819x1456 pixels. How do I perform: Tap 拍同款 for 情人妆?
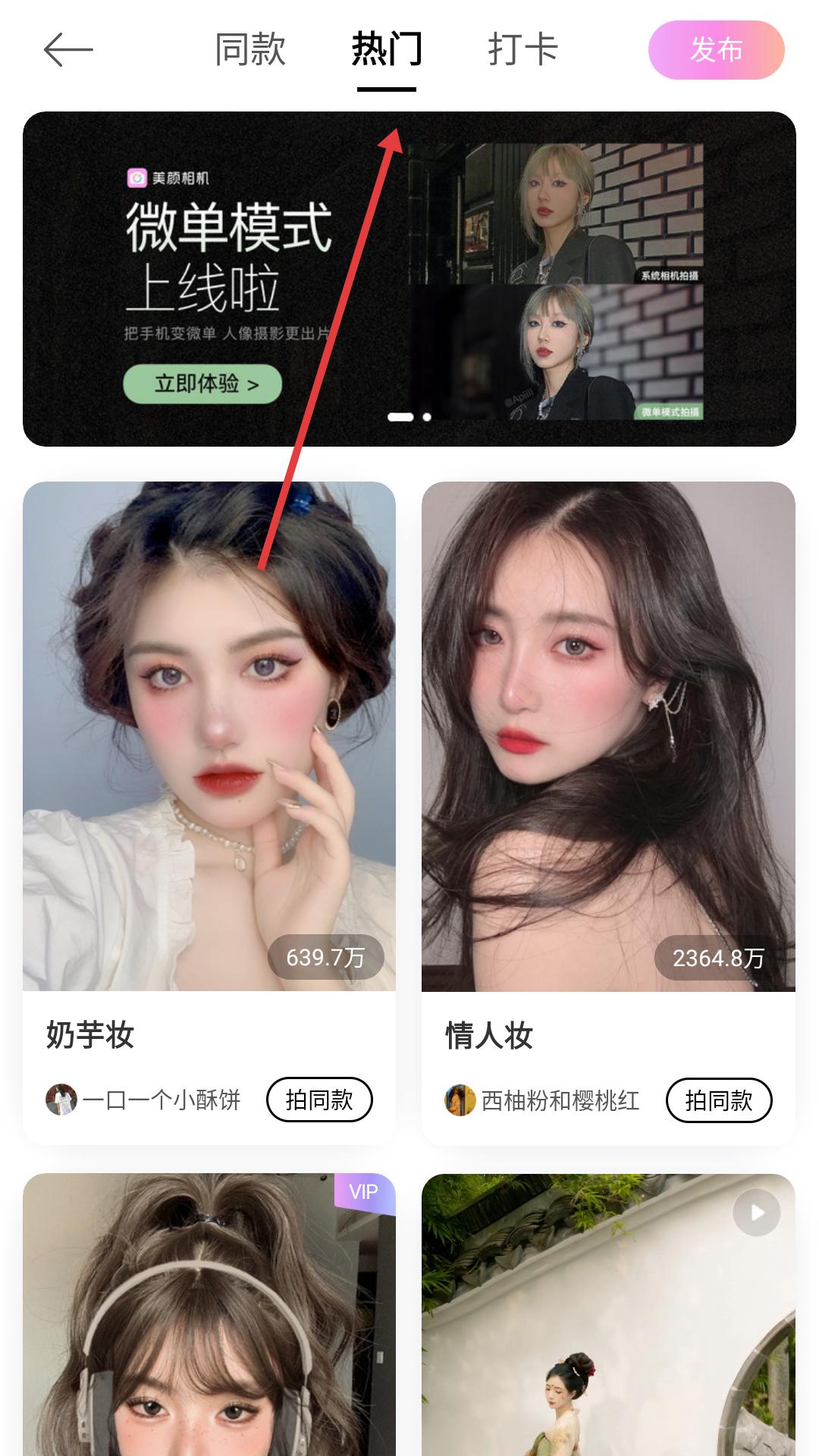click(x=718, y=1100)
